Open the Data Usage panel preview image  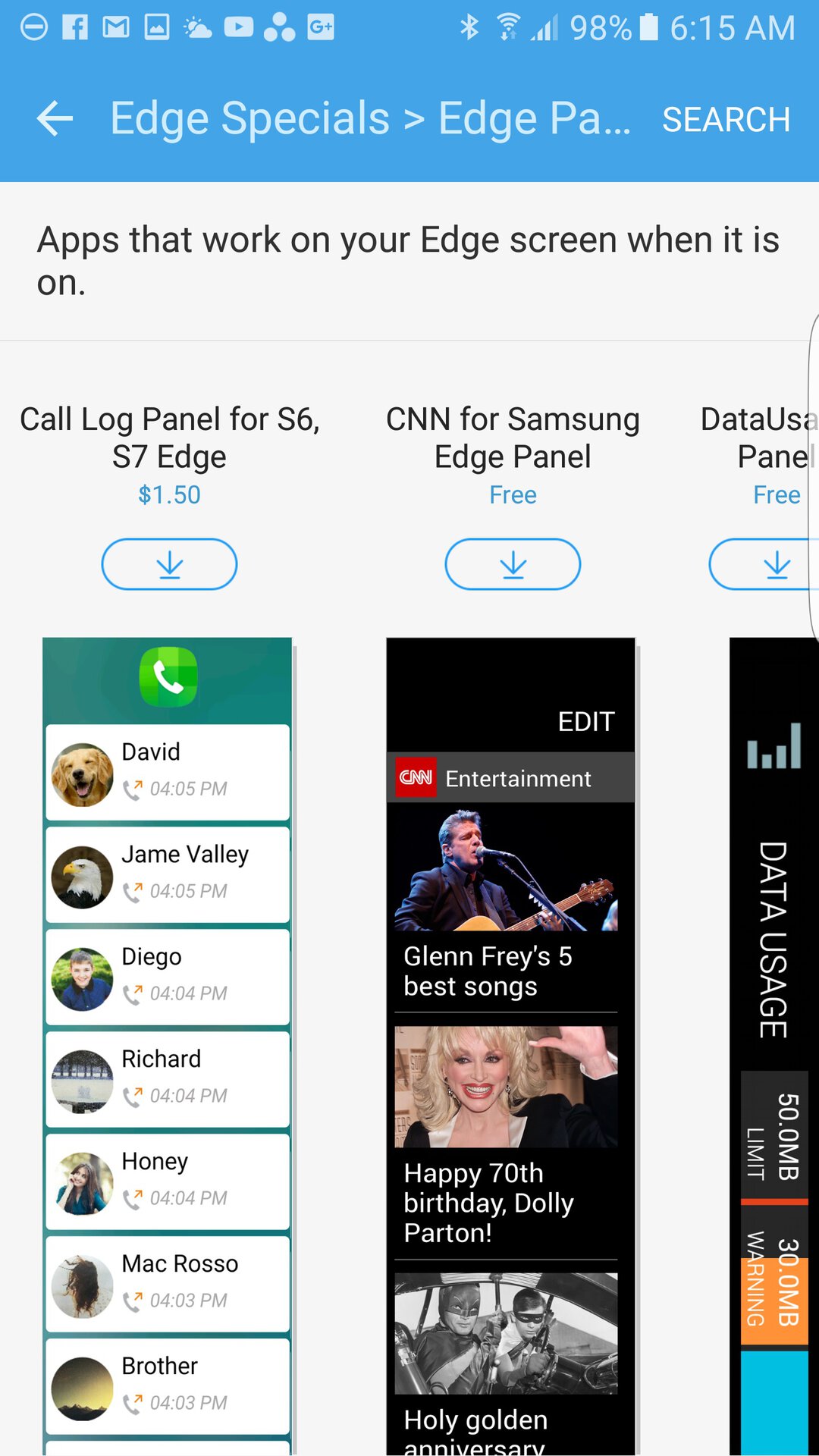click(773, 1045)
